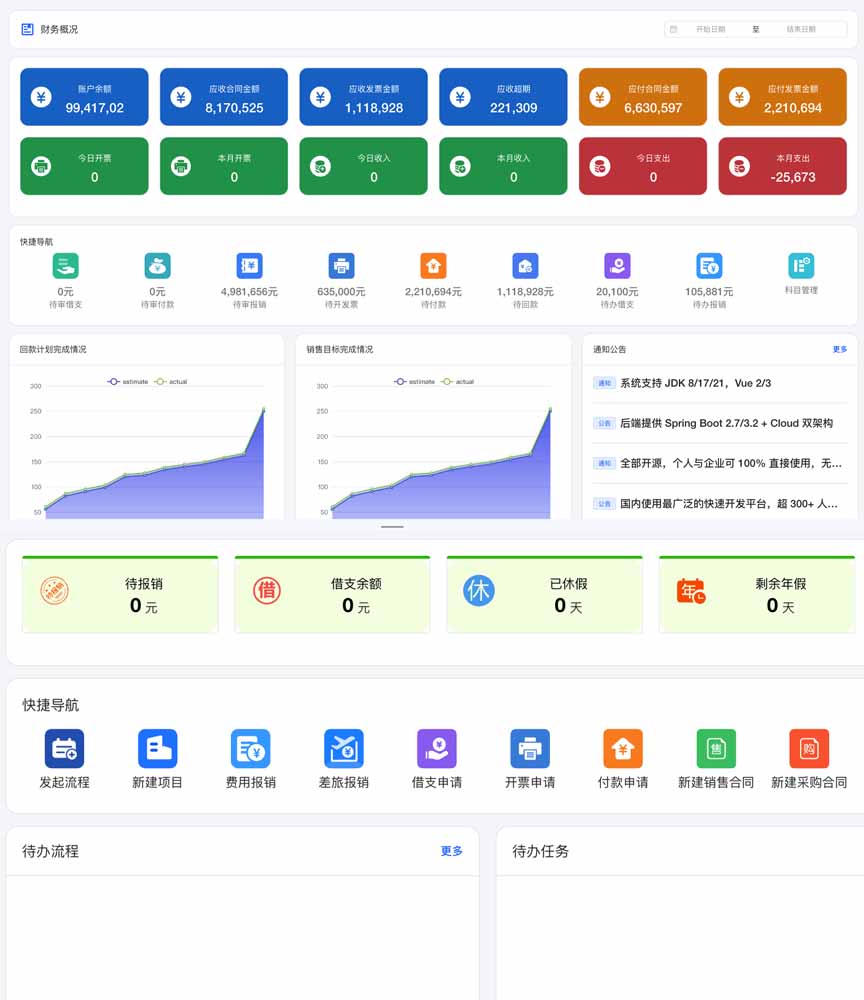The height and width of the screenshot is (1000, 864).
Task: Open 科目管理 shortcut
Action: pyautogui.click(x=801, y=274)
